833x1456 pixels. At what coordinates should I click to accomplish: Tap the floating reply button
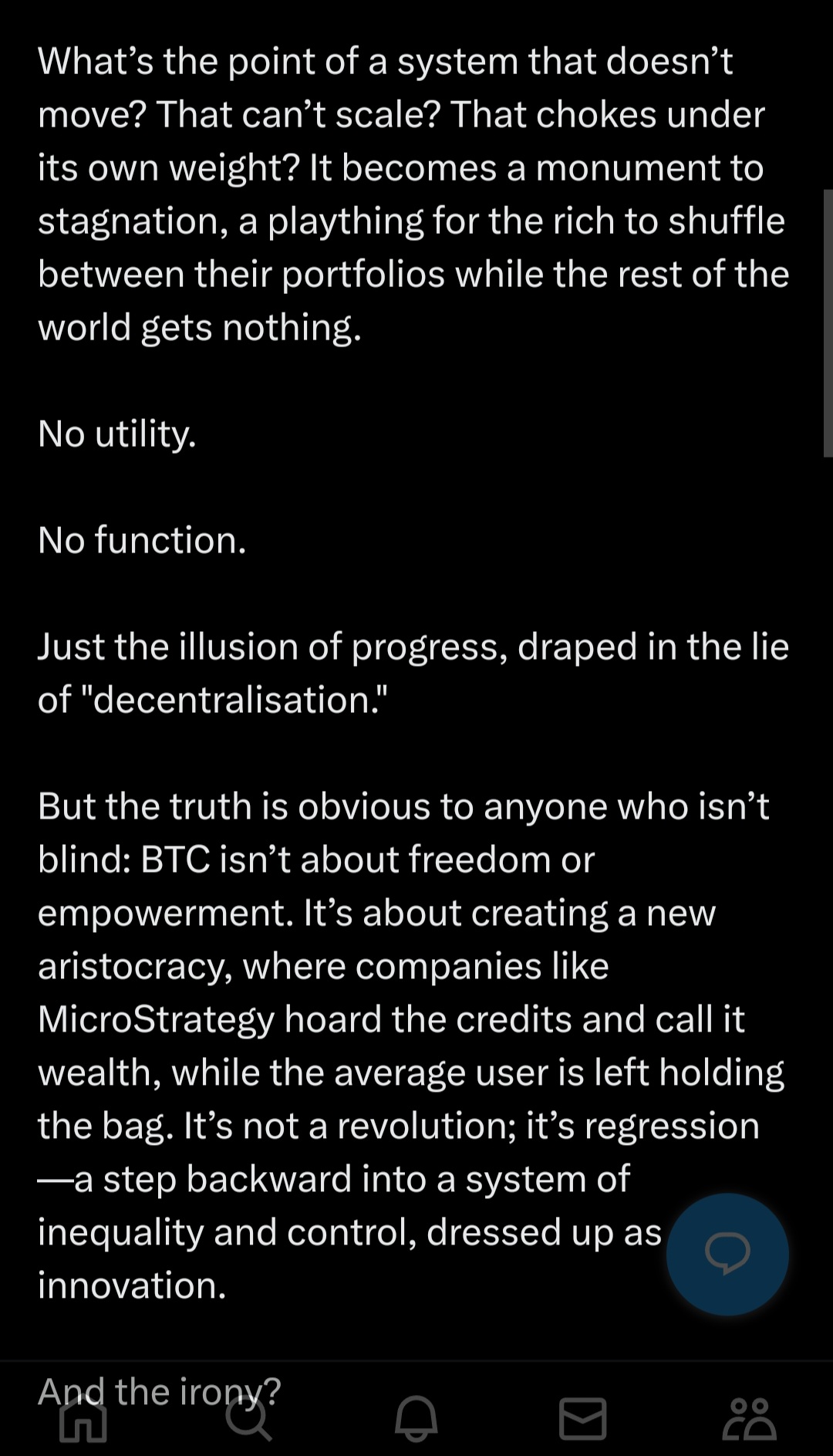click(727, 1254)
